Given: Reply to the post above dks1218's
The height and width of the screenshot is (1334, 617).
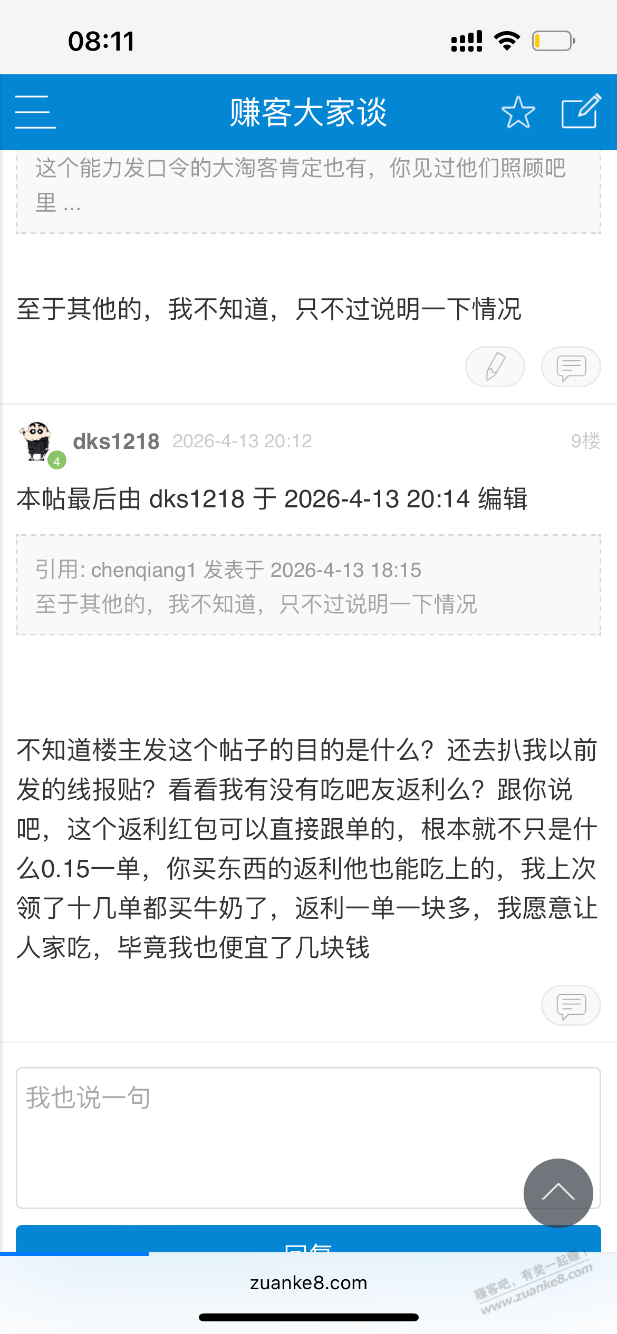Looking at the screenshot, I should coord(570,367).
